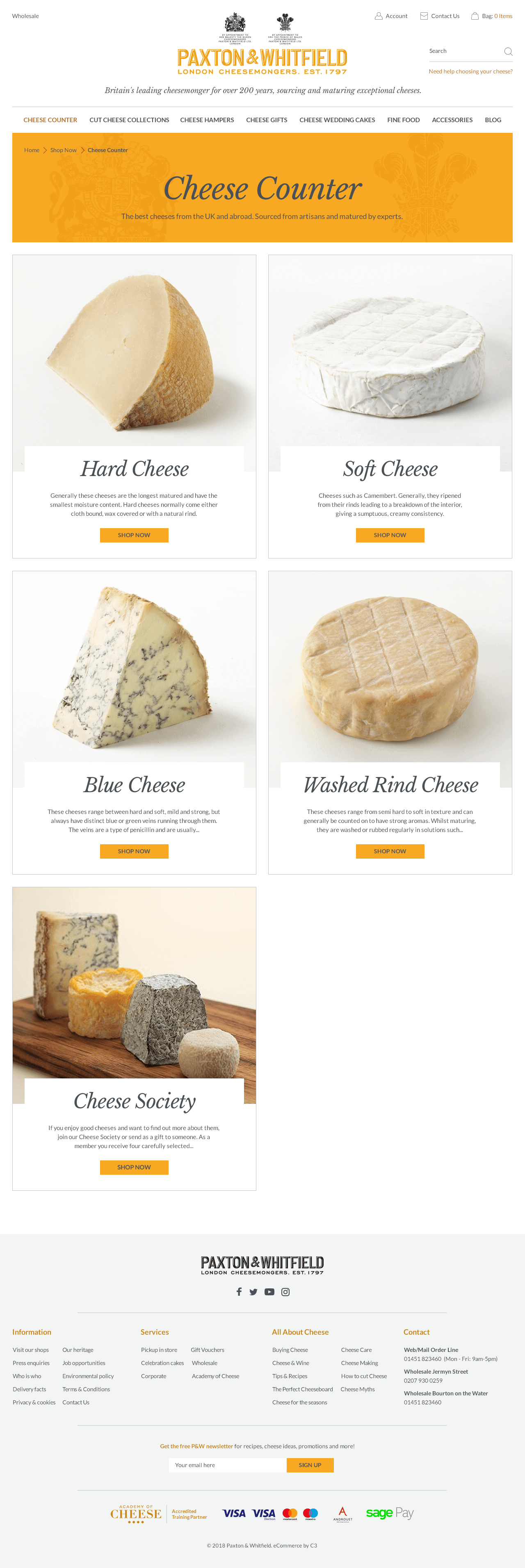
Task: Shop now for Hard Cheese
Action: tap(134, 535)
